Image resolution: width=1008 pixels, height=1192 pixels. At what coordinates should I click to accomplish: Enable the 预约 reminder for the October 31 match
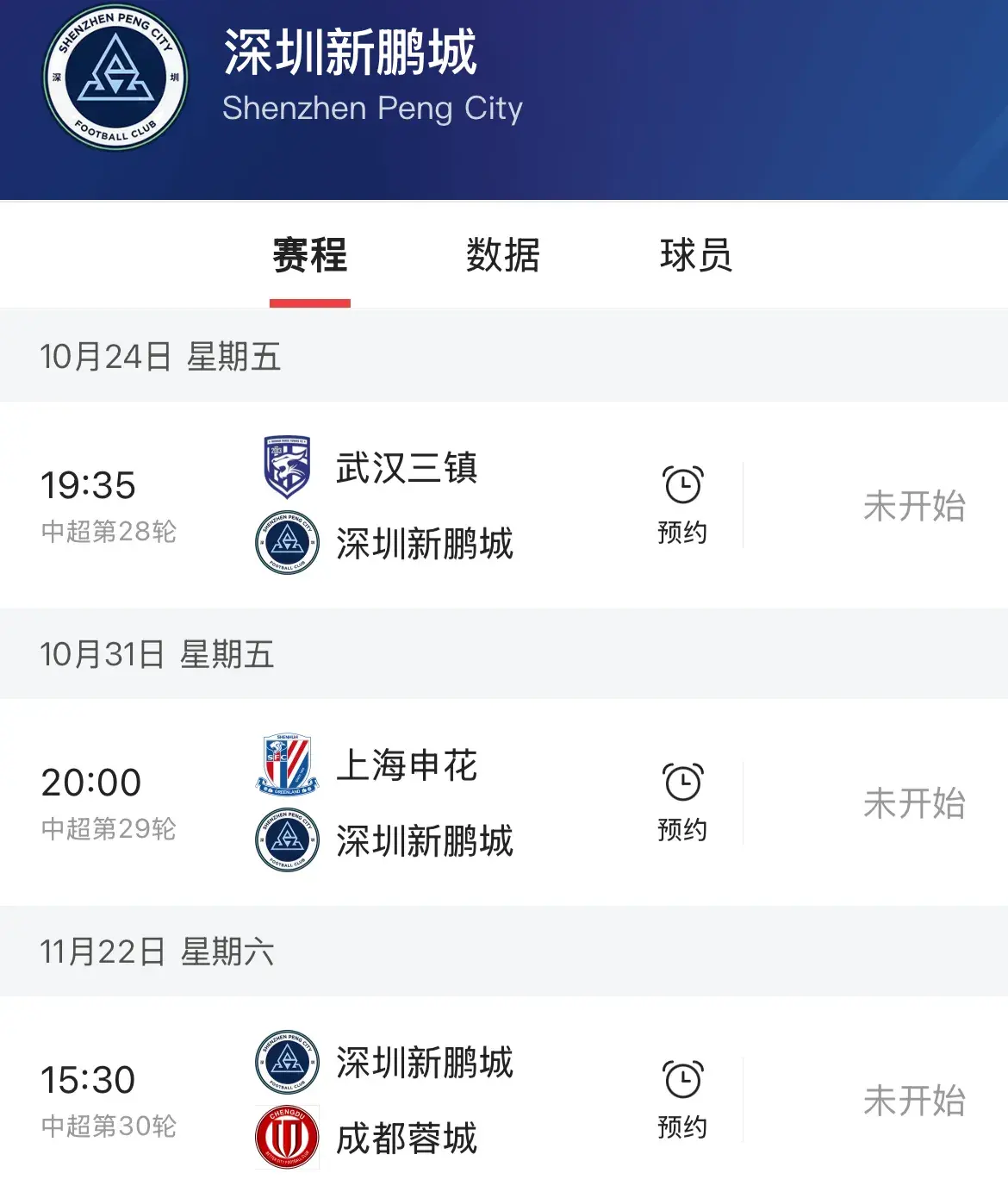tap(681, 830)
